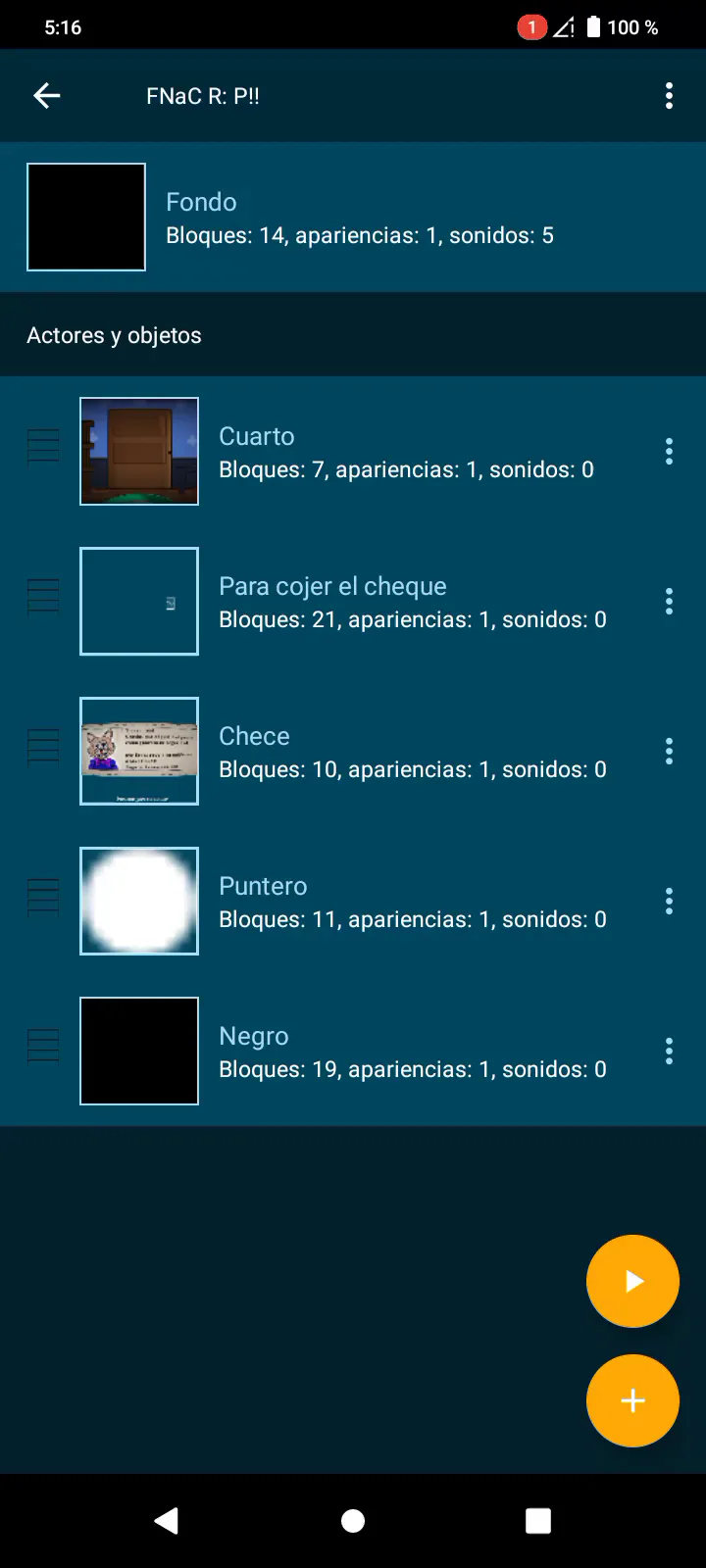This screenshot has width=706, height=1568.
Task: Run the project with the play button
Action: point(632,1281)
